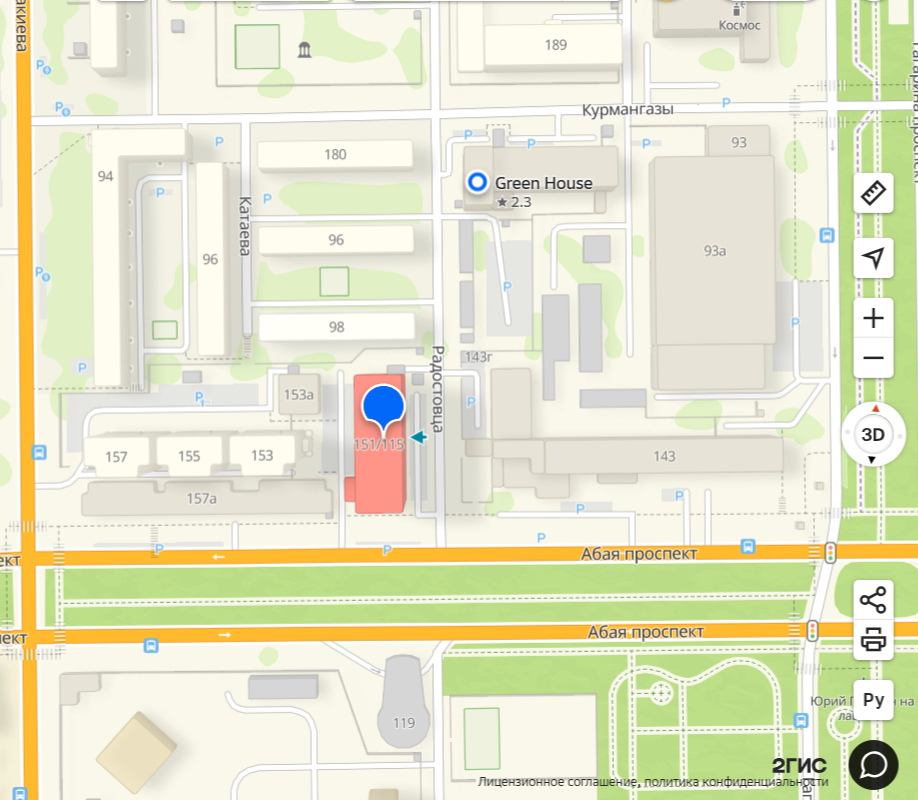Image resolution: width=918 pixels, height=800 pixels.
Task: Zoom out with the minus button
Action: [x=873, y=358]
